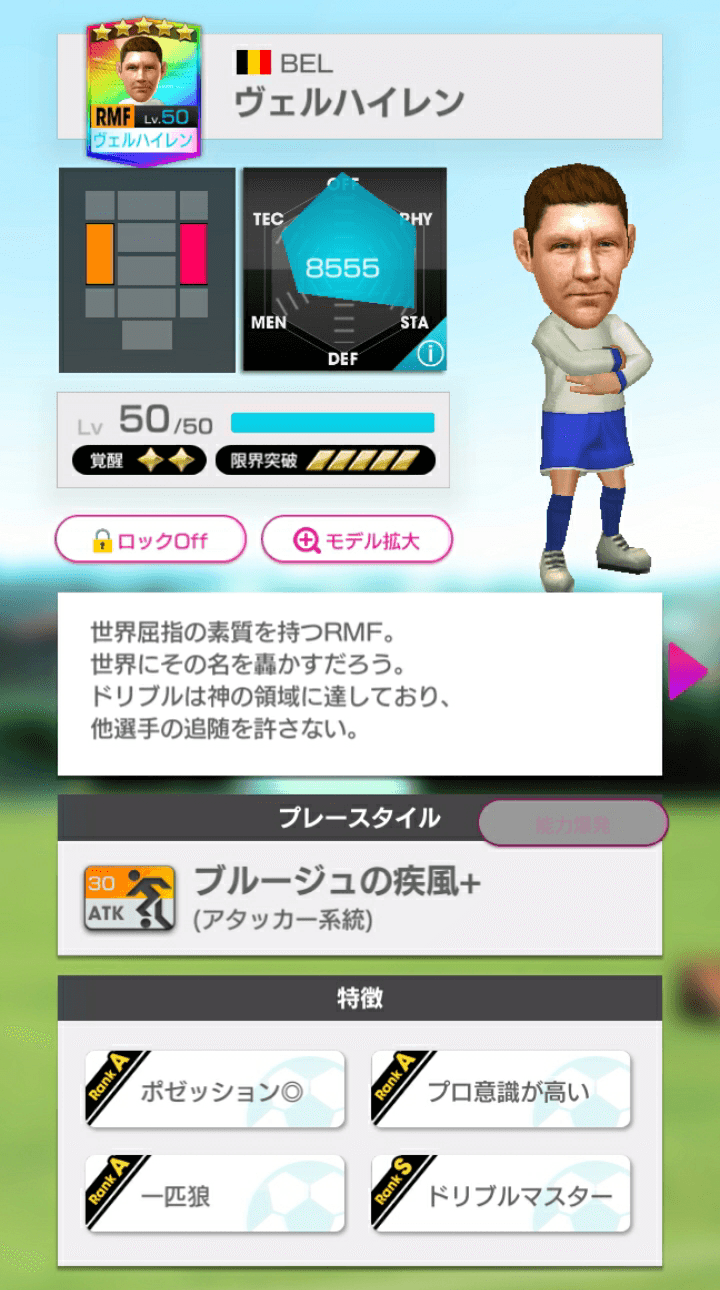This screenshot has width=720, height=1290.
Task: Tap the 覚醒 awakening stars toggle
Action: (x=140, y=462)
